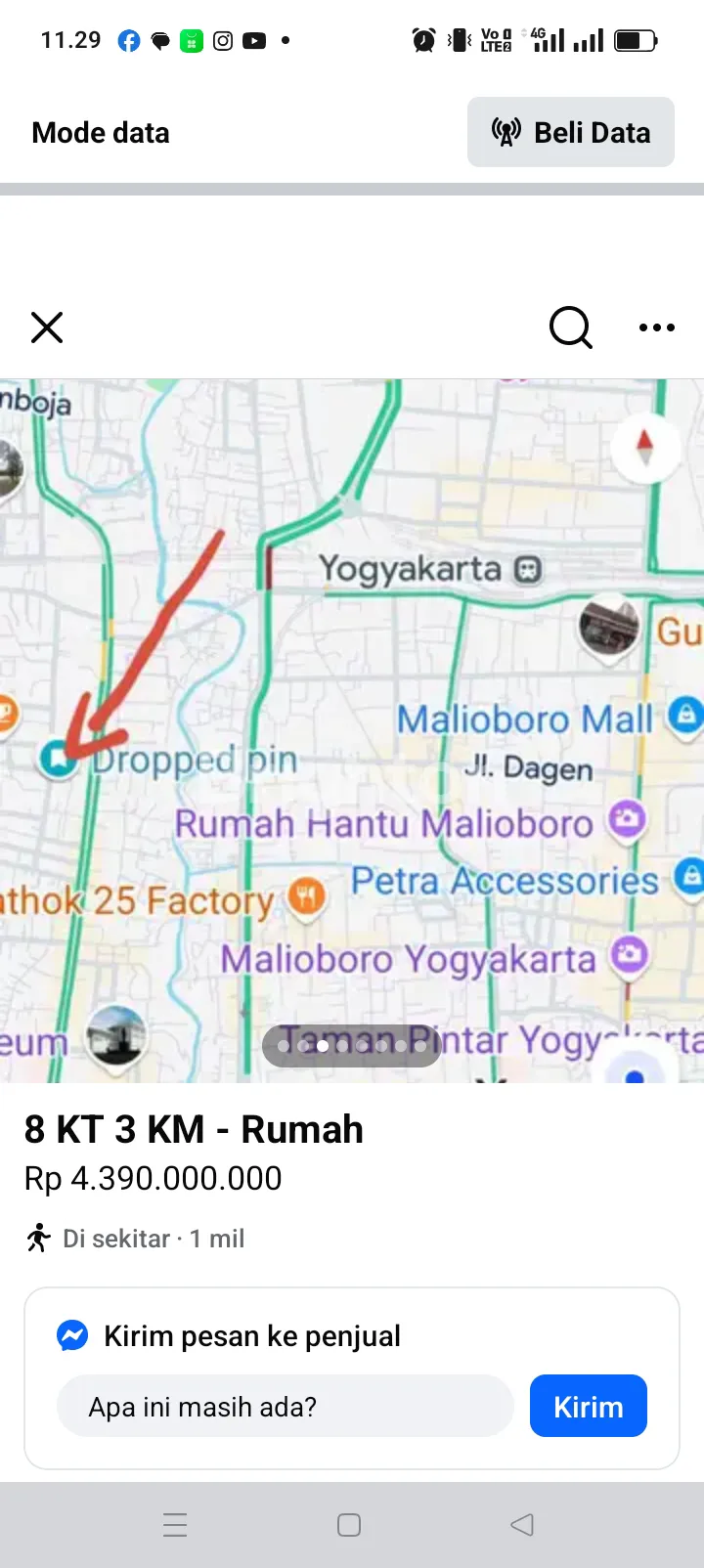This screenshot has width=704, height=1568.
Task: Tap the Beli Data button
Action: (571, 132)
